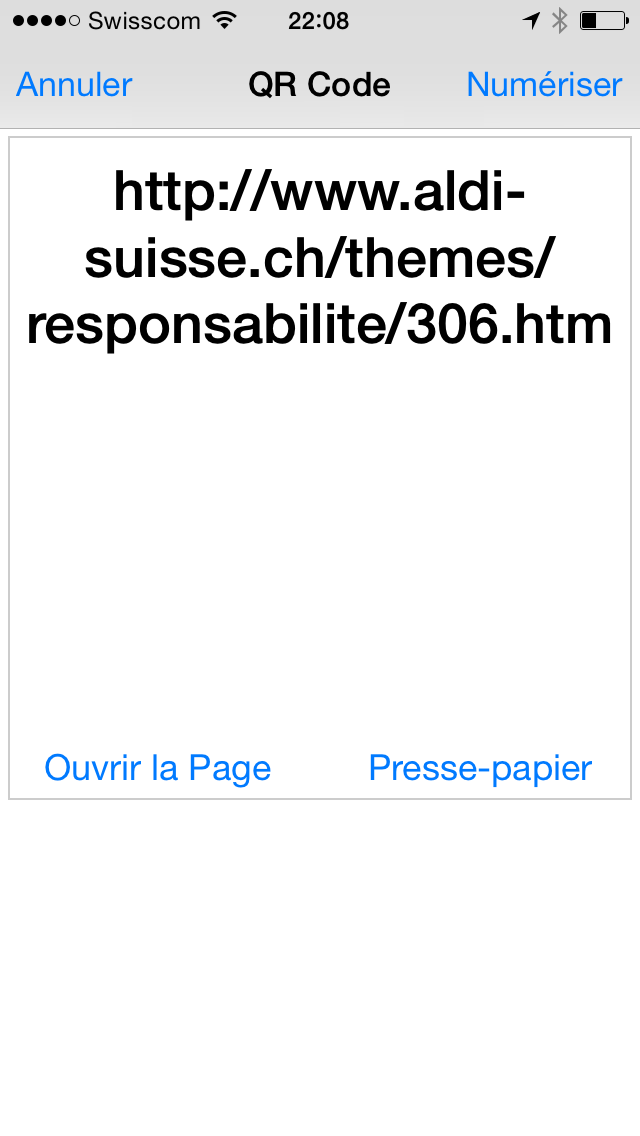The image size is (640, 1136).
Task: Tap Annuler to cancel
Action: click(x=74, y=85)
